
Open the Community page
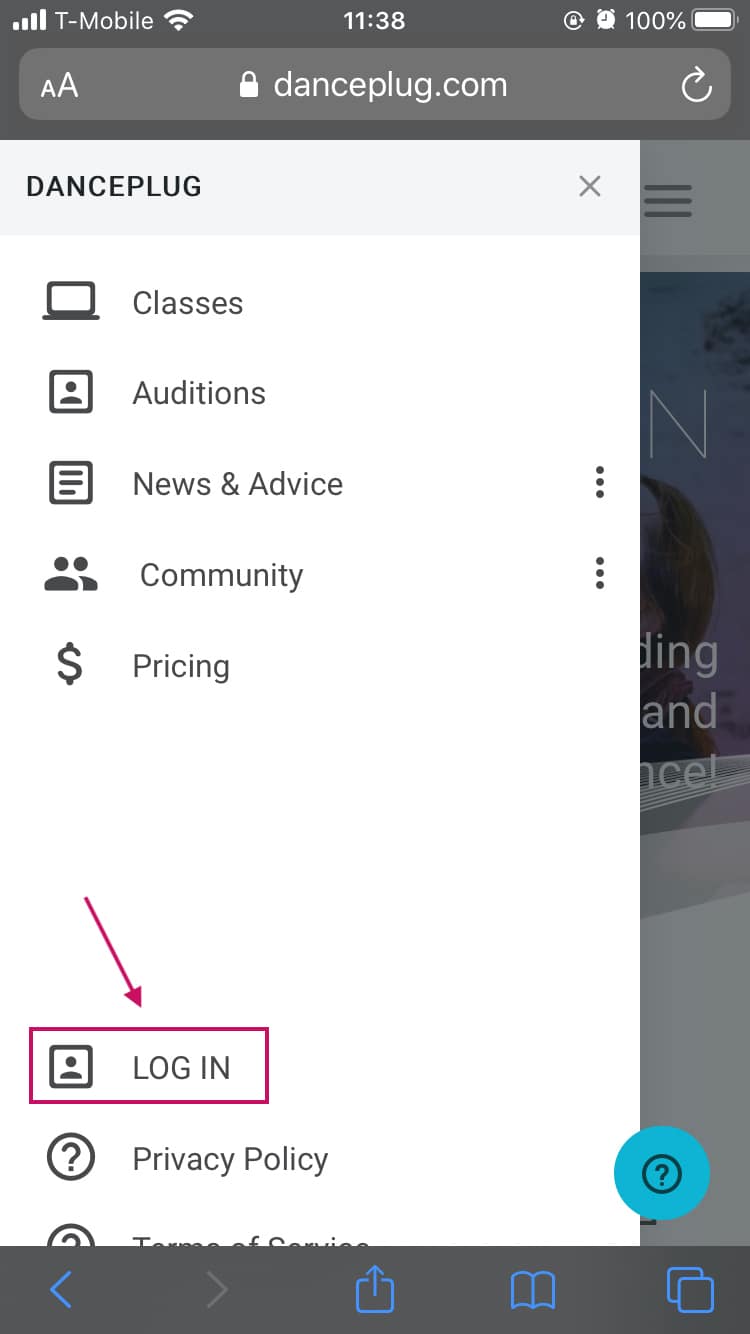coord(221,575)
